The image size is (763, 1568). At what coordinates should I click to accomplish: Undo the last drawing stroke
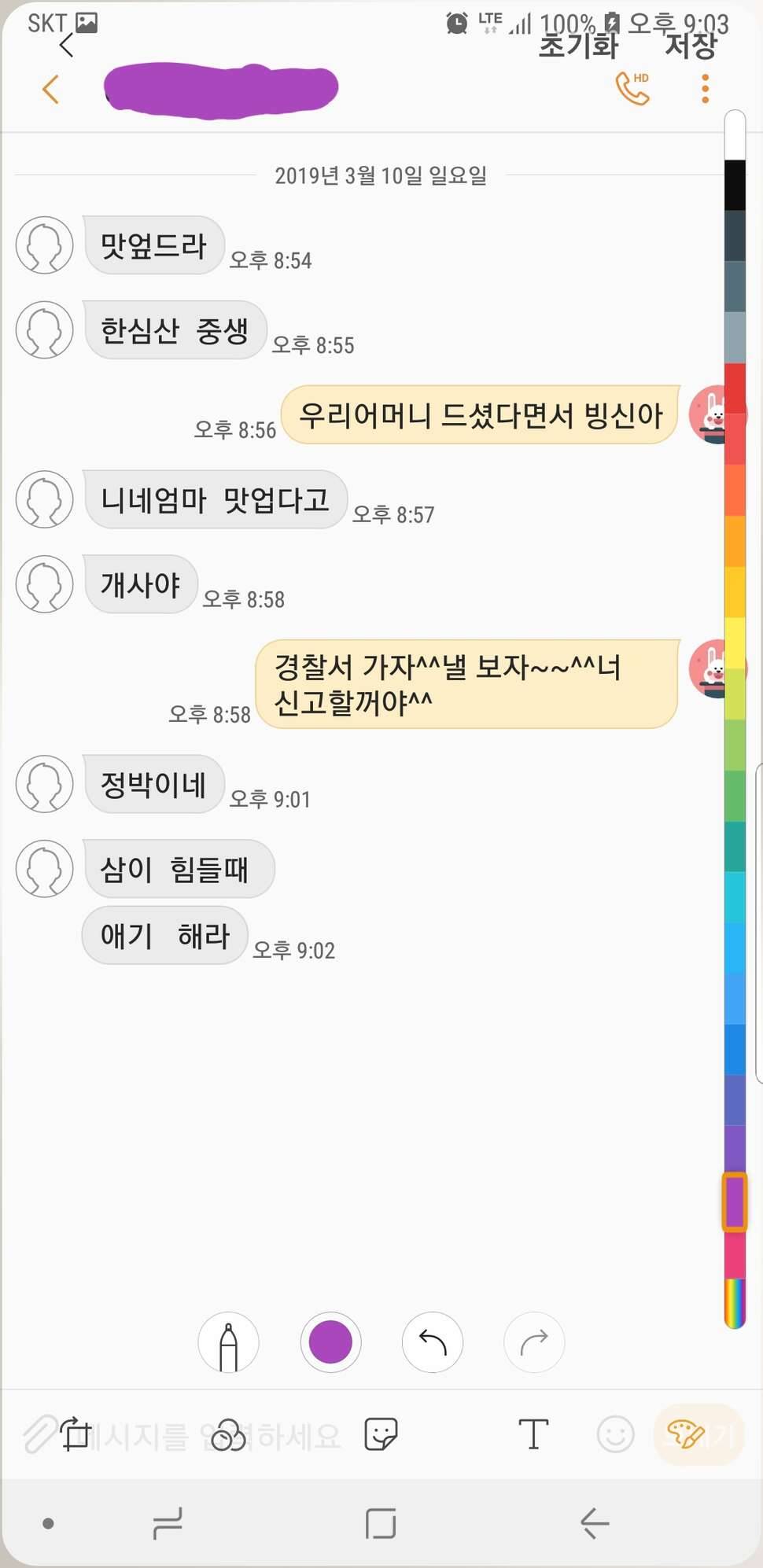tap(433, 1342)
